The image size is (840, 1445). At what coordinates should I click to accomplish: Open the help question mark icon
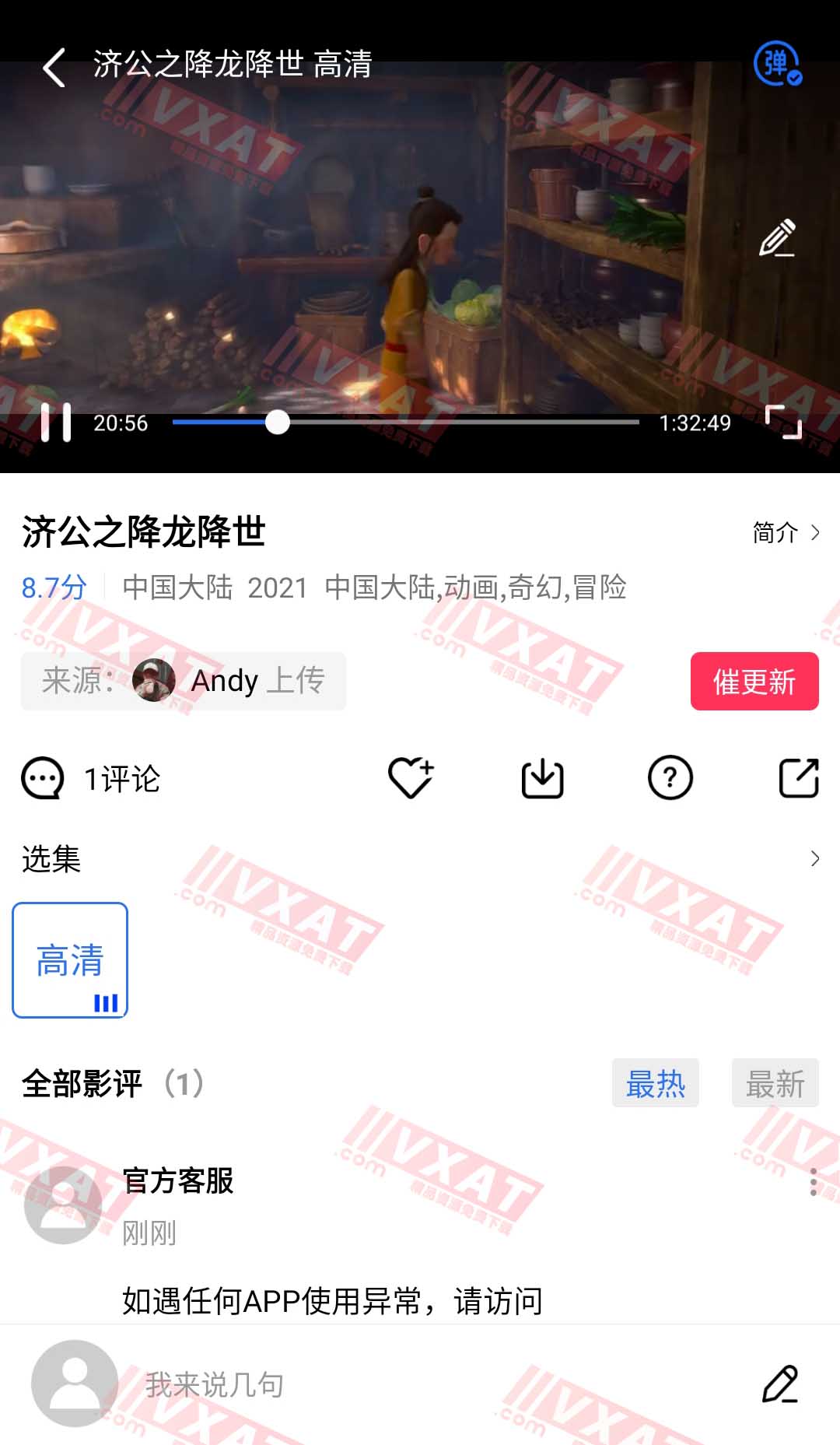click(670, 778)
